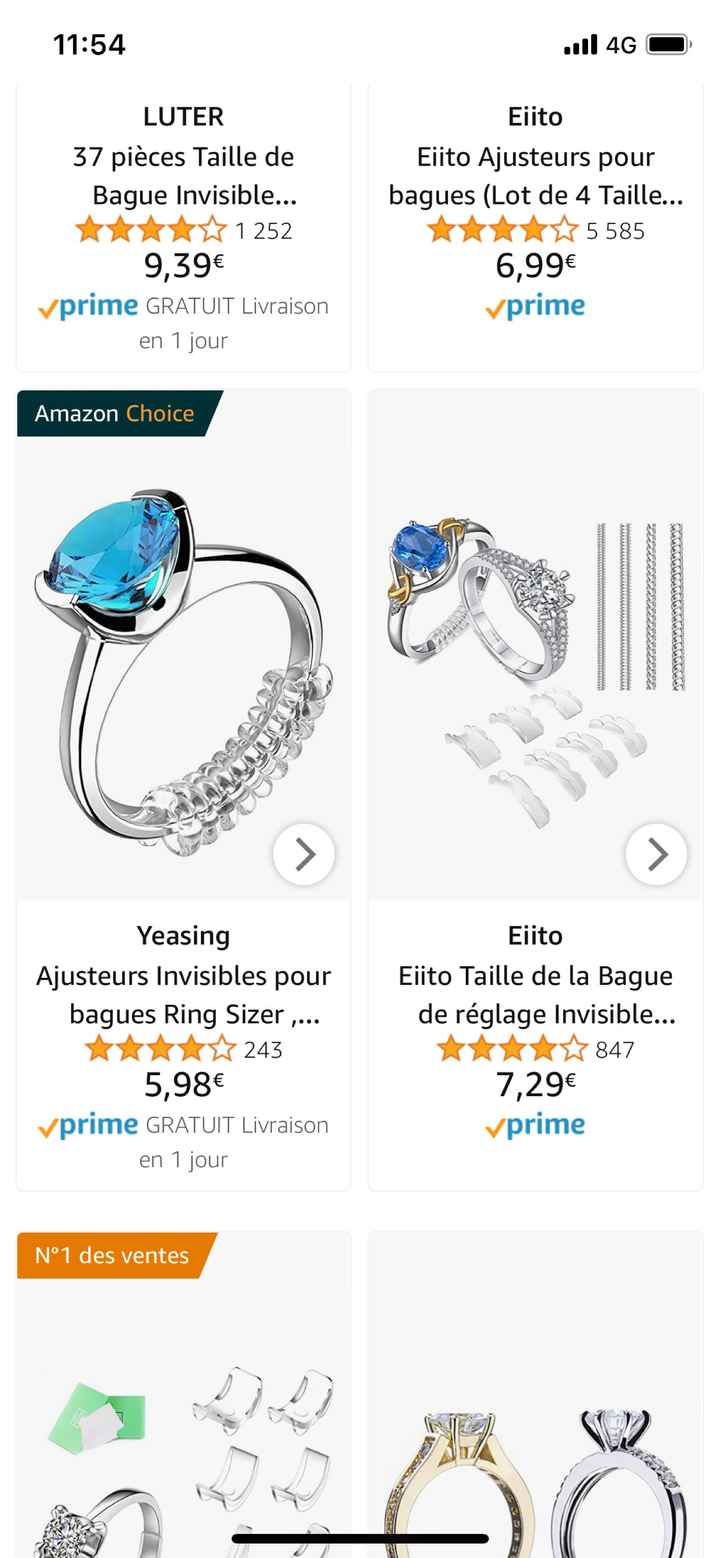This screenshot has width=720, height=1558.
Task: Tap the stars showing 5 585 reviews
Action: (500, 230)
